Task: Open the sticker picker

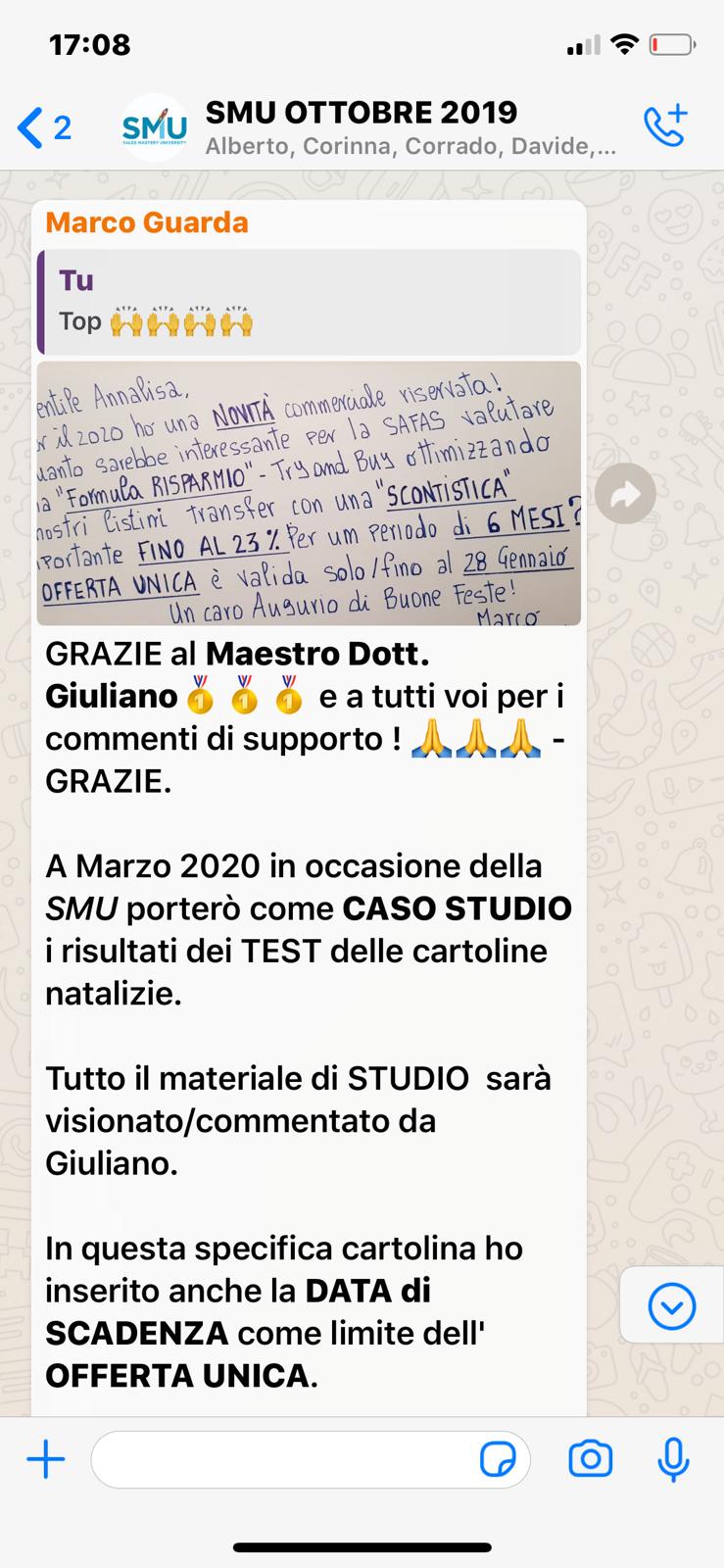Action: (x=498, y=1460)
